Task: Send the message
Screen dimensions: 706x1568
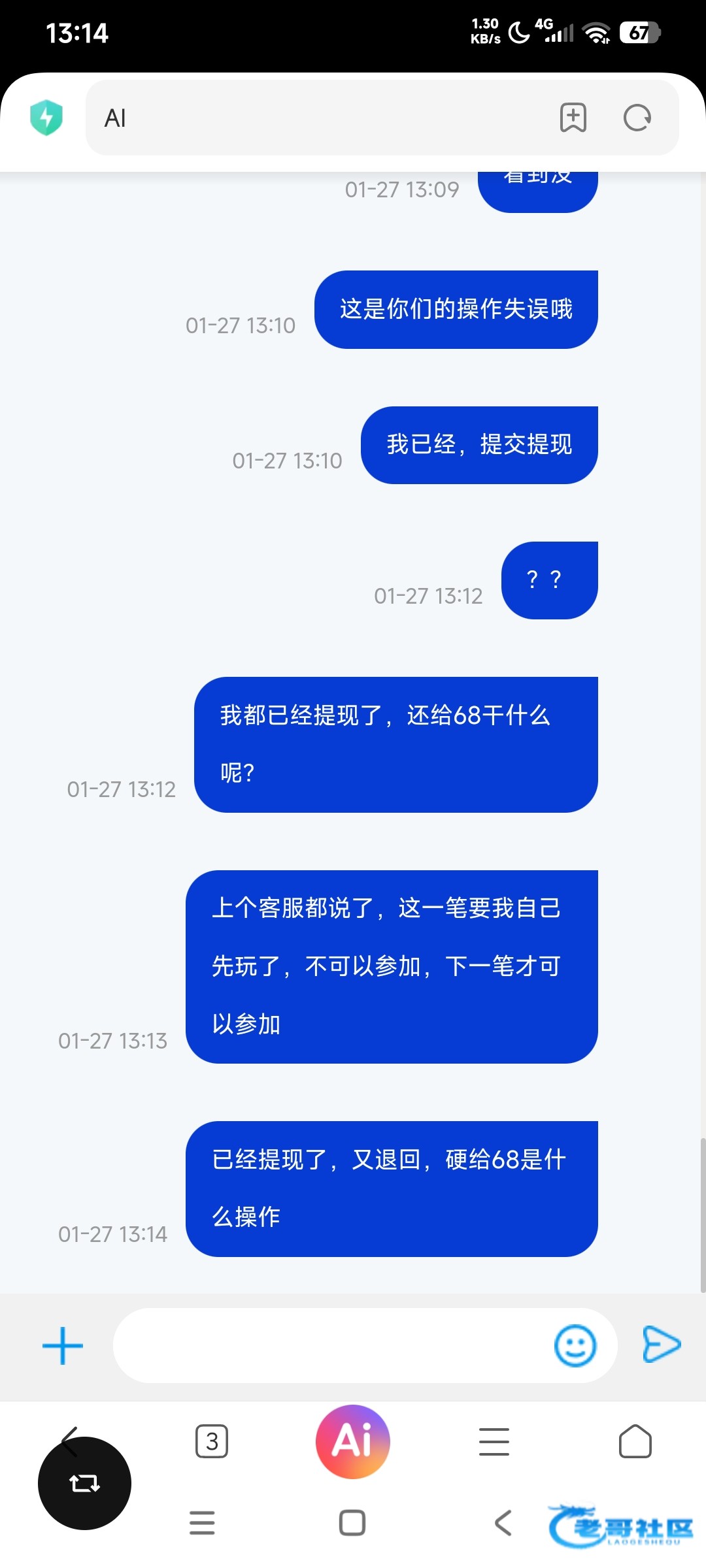Action: click(x=662, y=1344)
